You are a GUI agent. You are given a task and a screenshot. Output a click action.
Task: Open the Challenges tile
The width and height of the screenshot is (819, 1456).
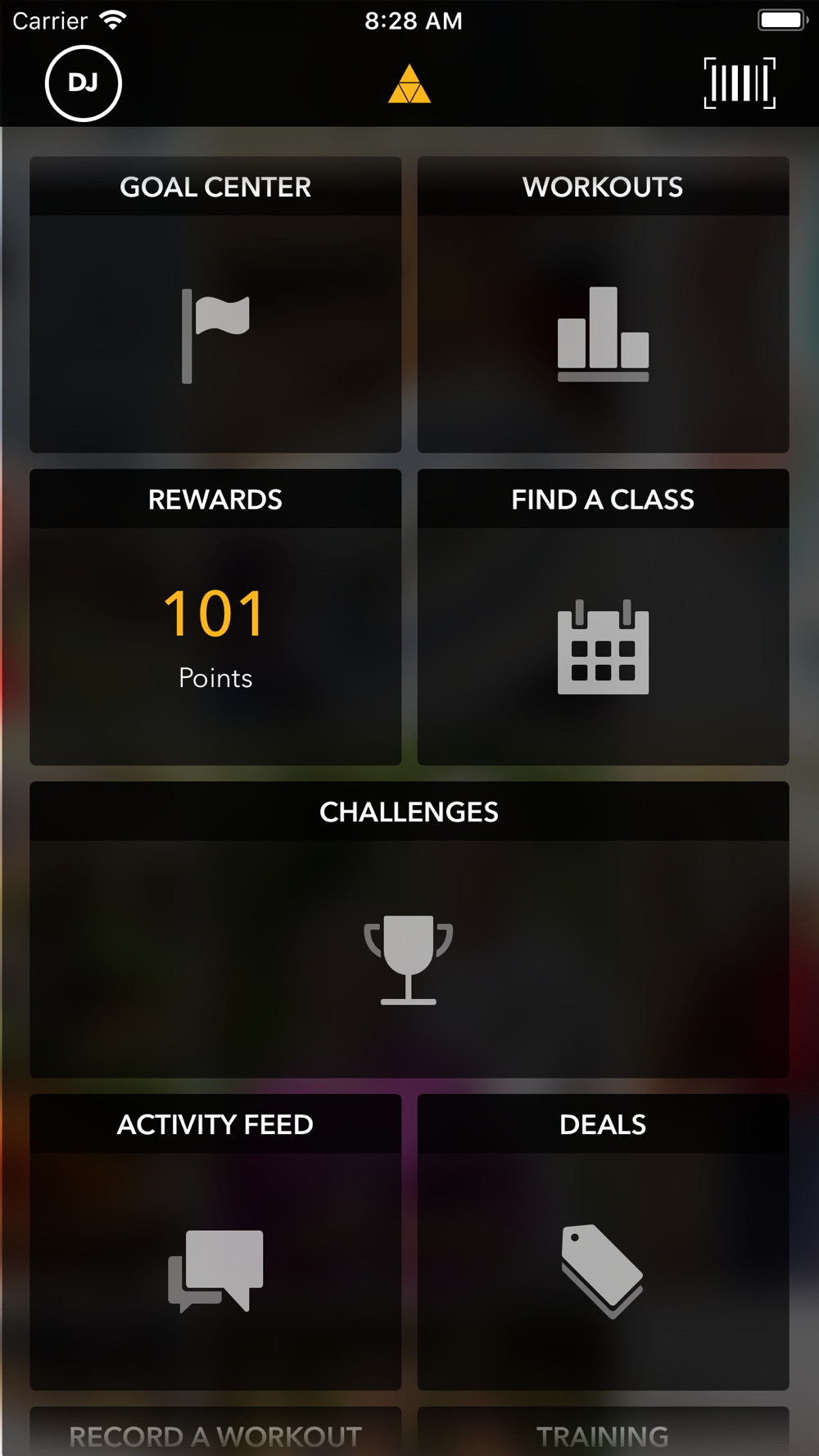[409, 929]
